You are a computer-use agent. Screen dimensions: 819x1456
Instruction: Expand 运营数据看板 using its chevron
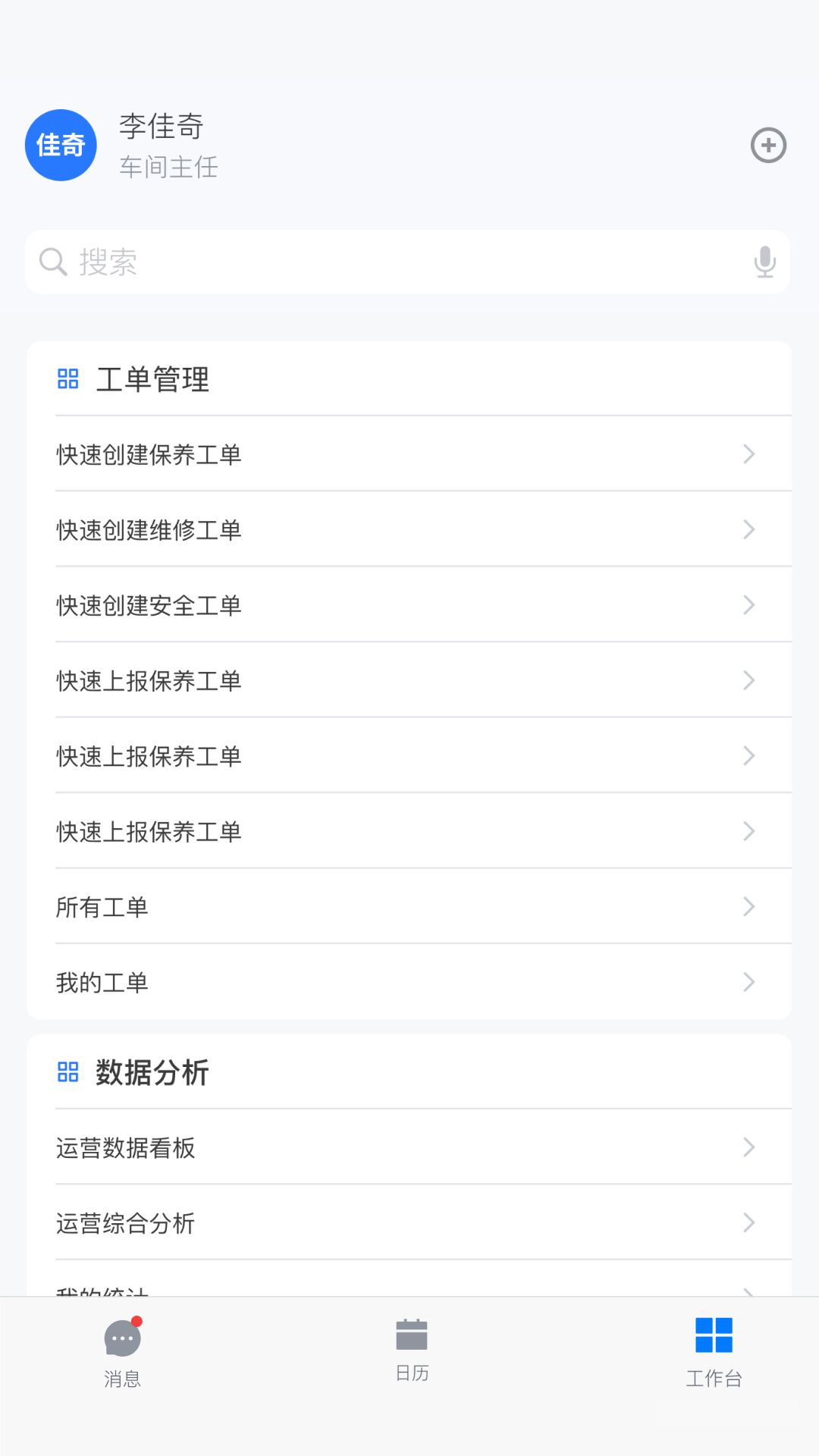pos(749,1147)
